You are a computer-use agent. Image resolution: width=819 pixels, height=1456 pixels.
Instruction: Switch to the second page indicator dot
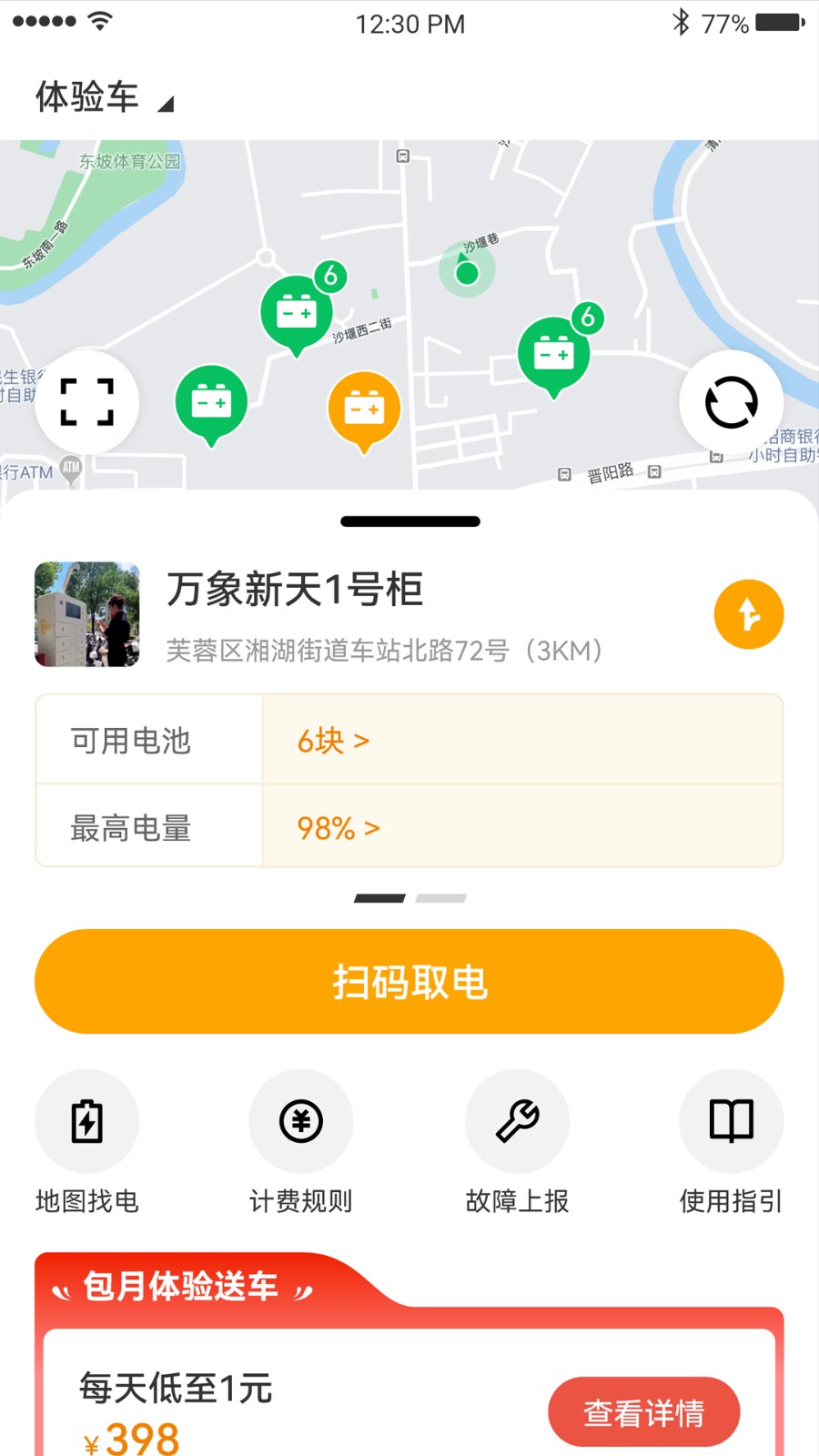(x=440, y=898)
